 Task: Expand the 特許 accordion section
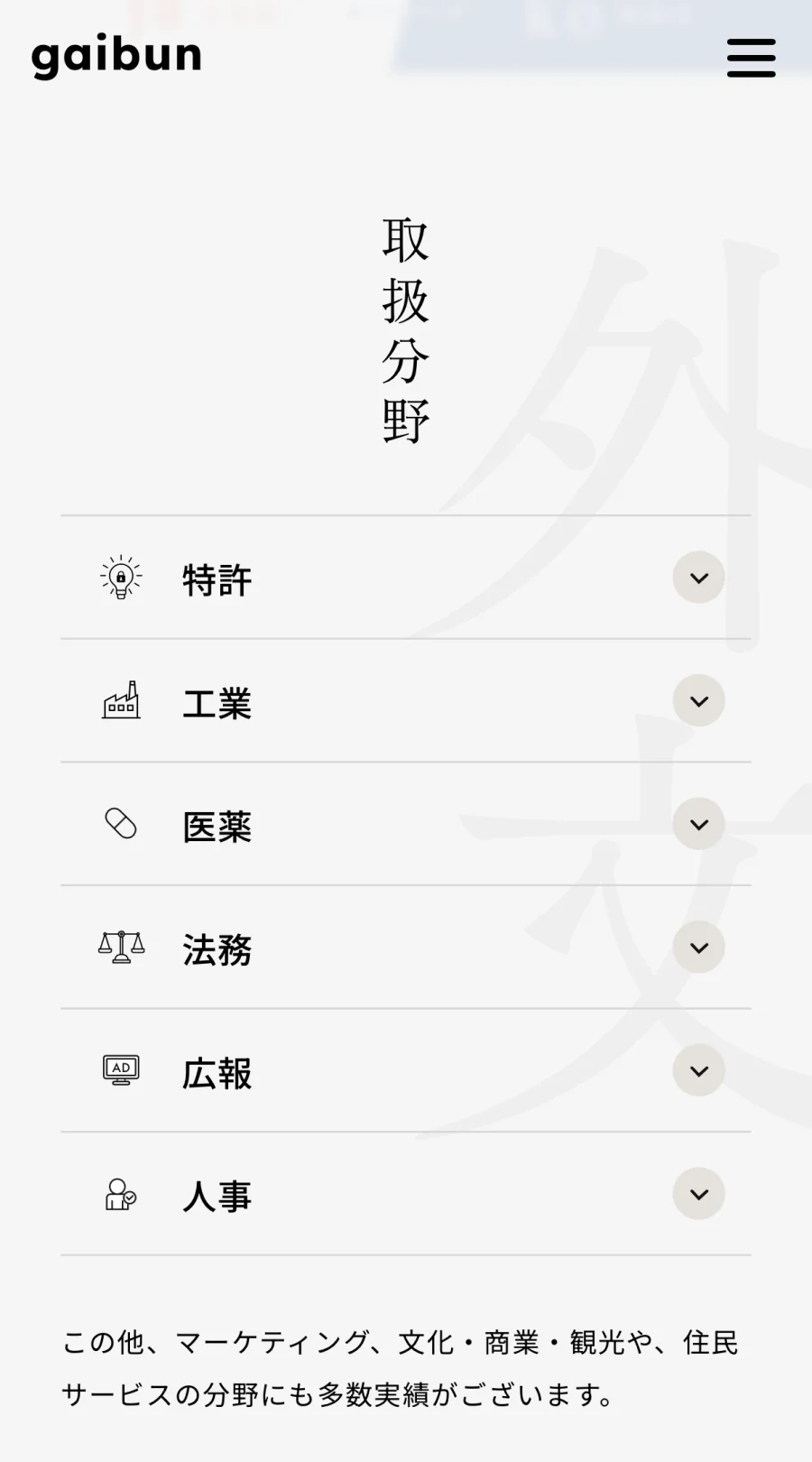(698, 578)
